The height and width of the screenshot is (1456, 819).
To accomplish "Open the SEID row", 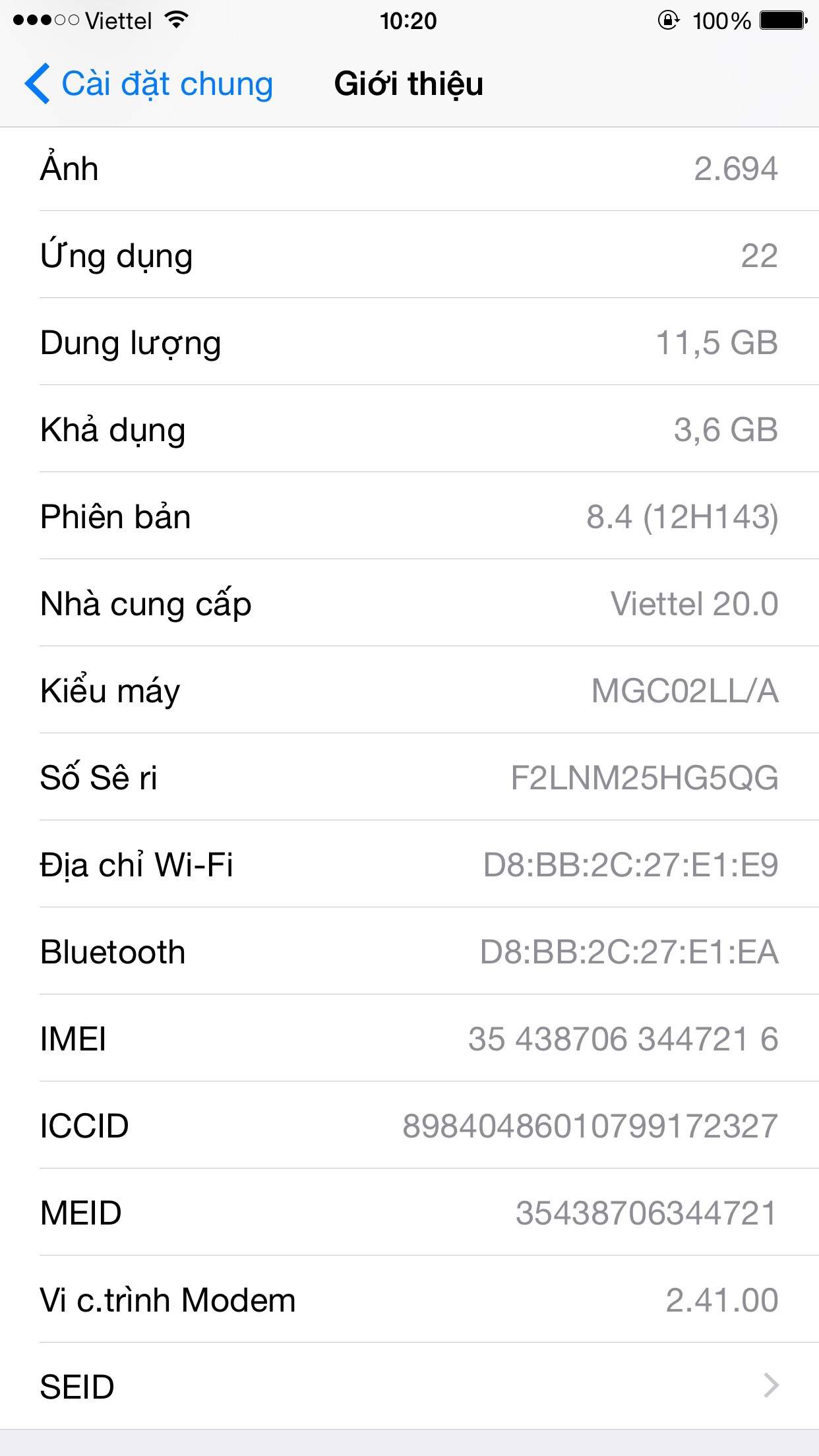I will (x=409, y=1386).
